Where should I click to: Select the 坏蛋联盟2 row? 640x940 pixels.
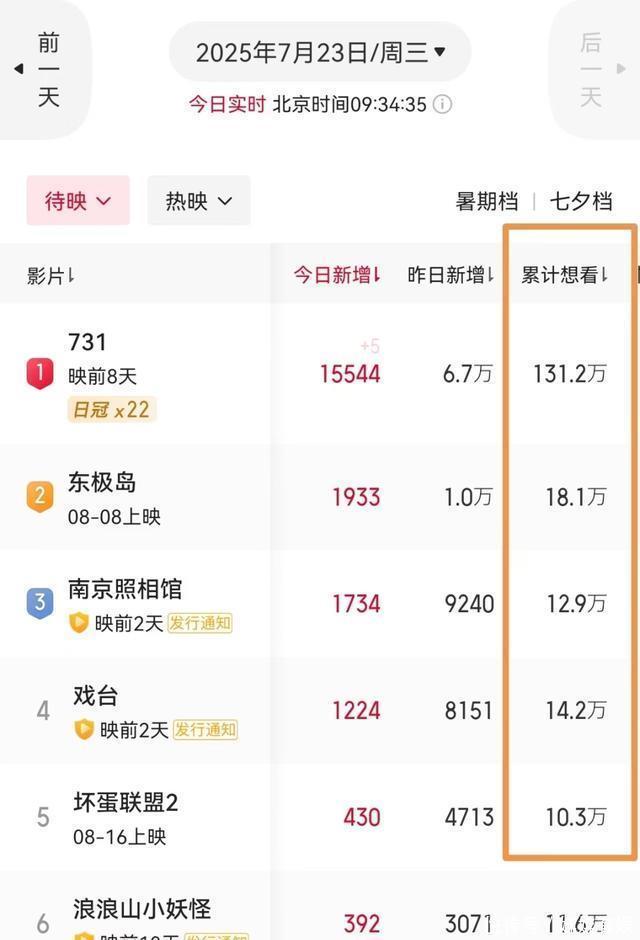(x=125, y=803)
